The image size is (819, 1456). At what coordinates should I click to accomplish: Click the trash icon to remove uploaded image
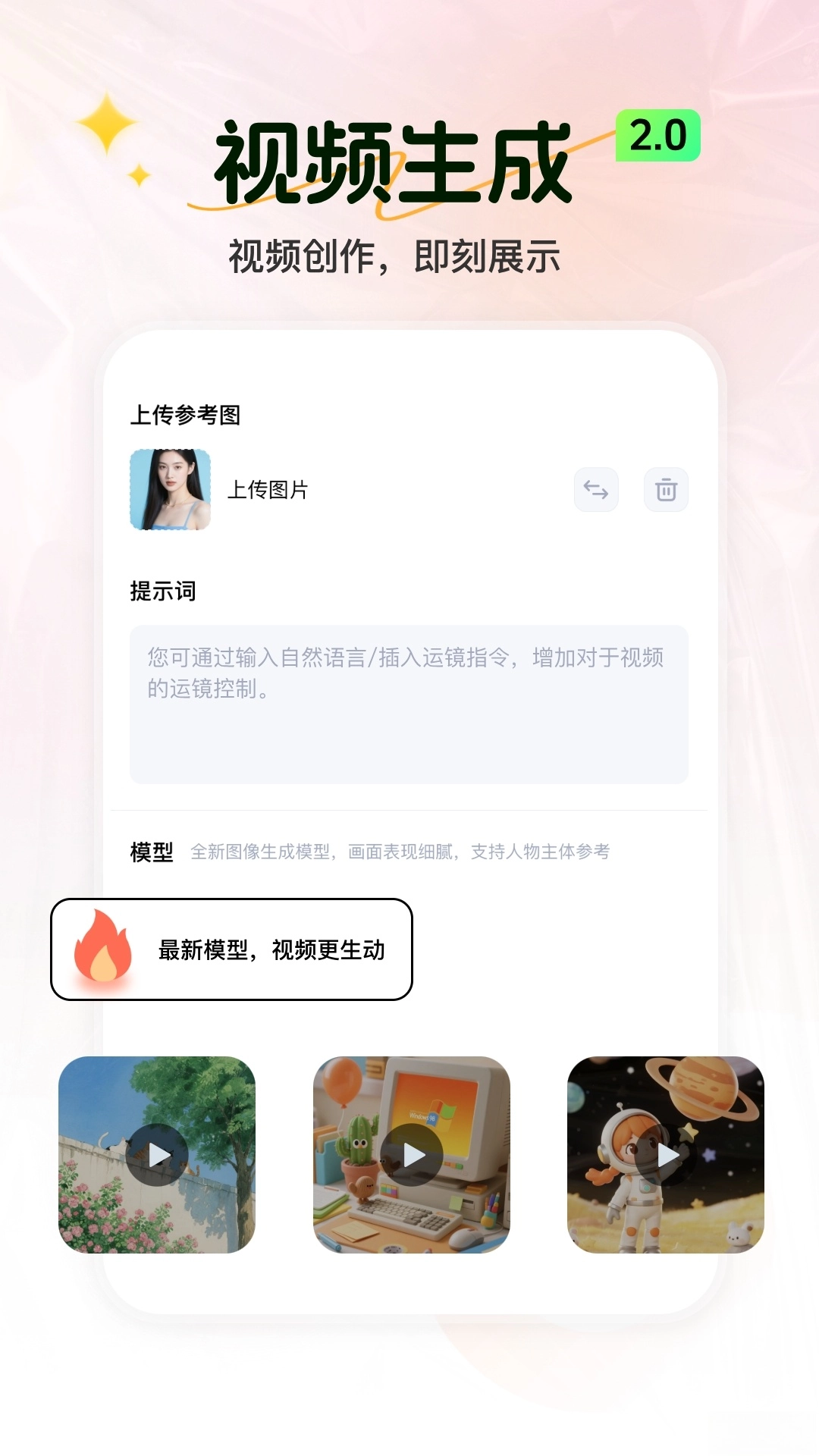(666, 490)
